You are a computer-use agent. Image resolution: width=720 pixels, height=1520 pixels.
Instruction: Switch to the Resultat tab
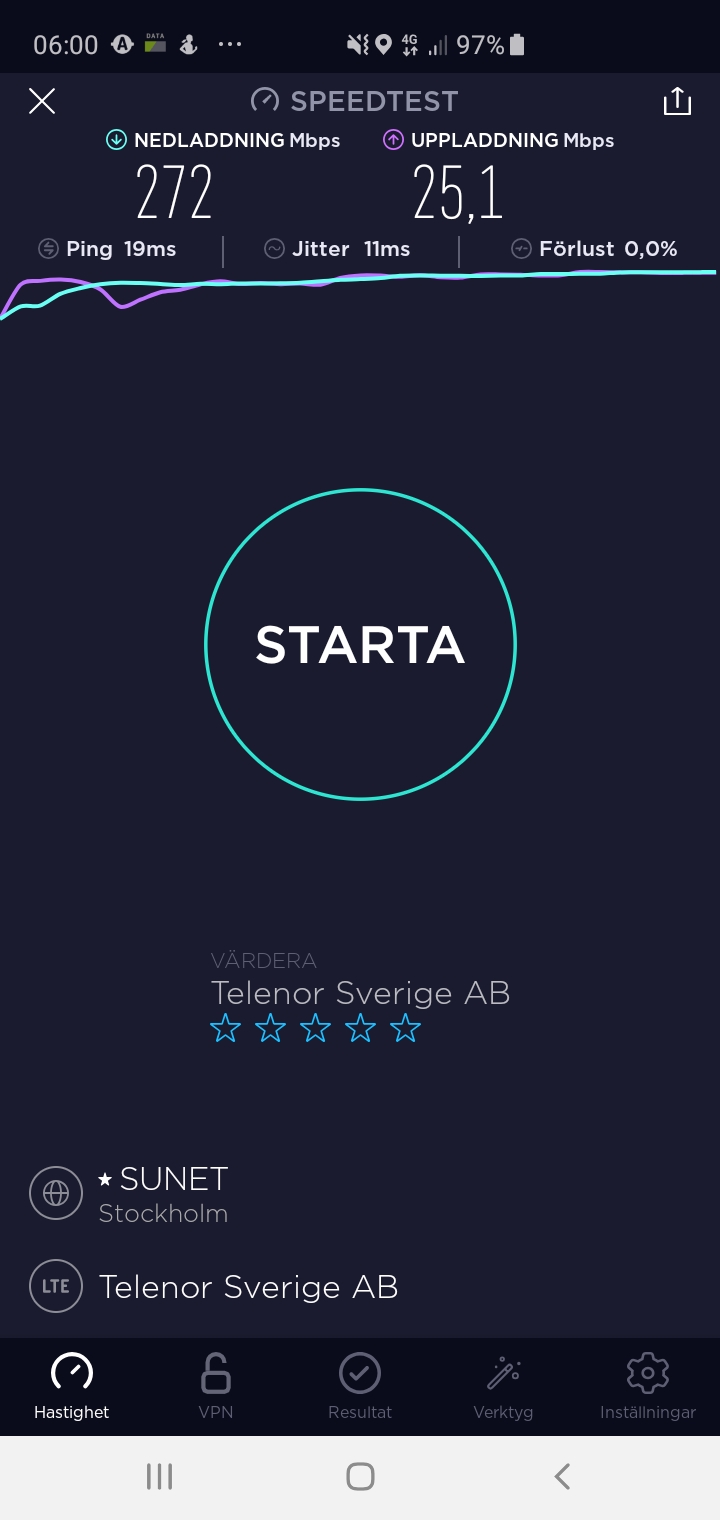pos(360,1386)
